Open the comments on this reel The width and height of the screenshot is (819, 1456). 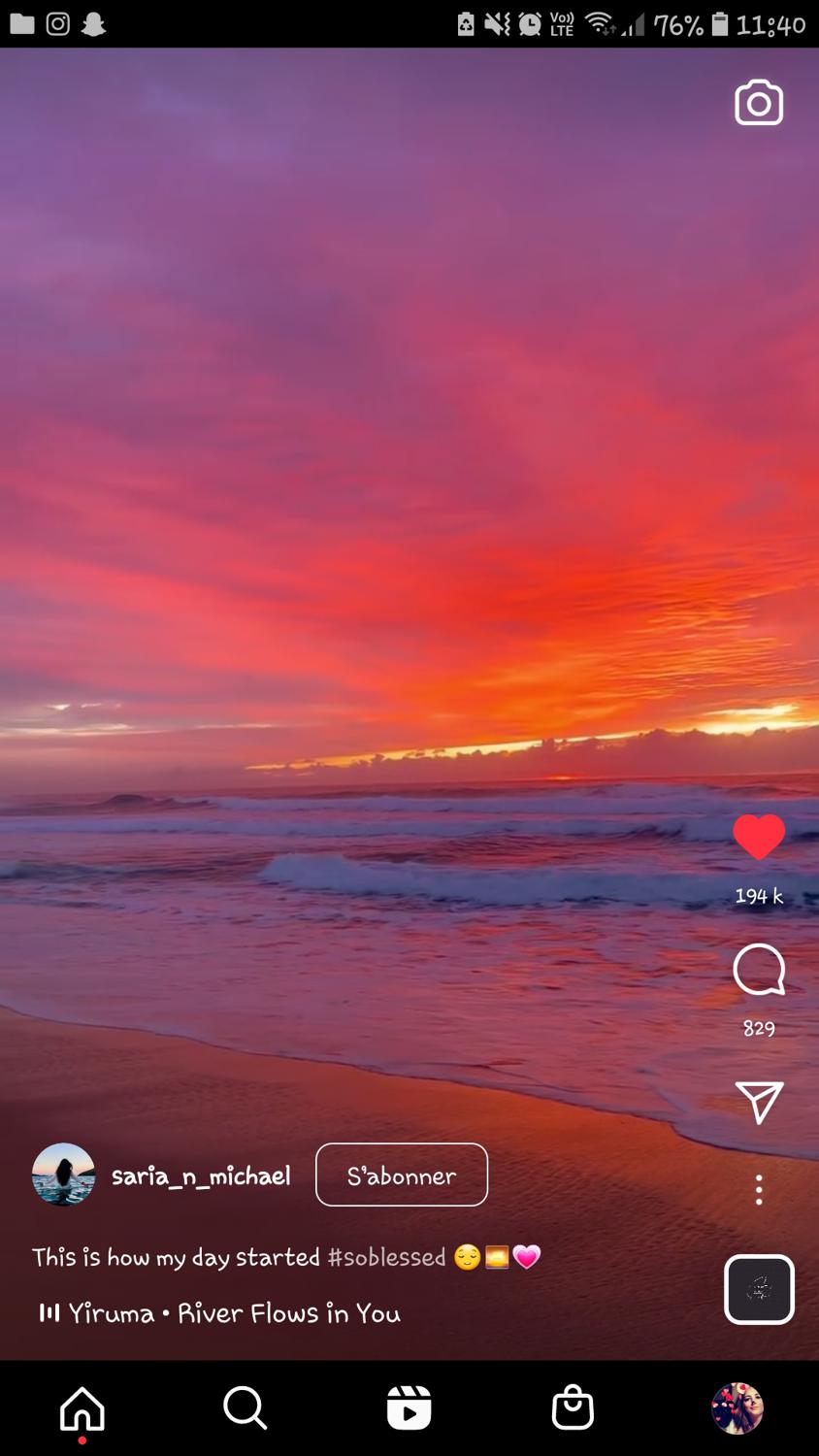(759, 970)
